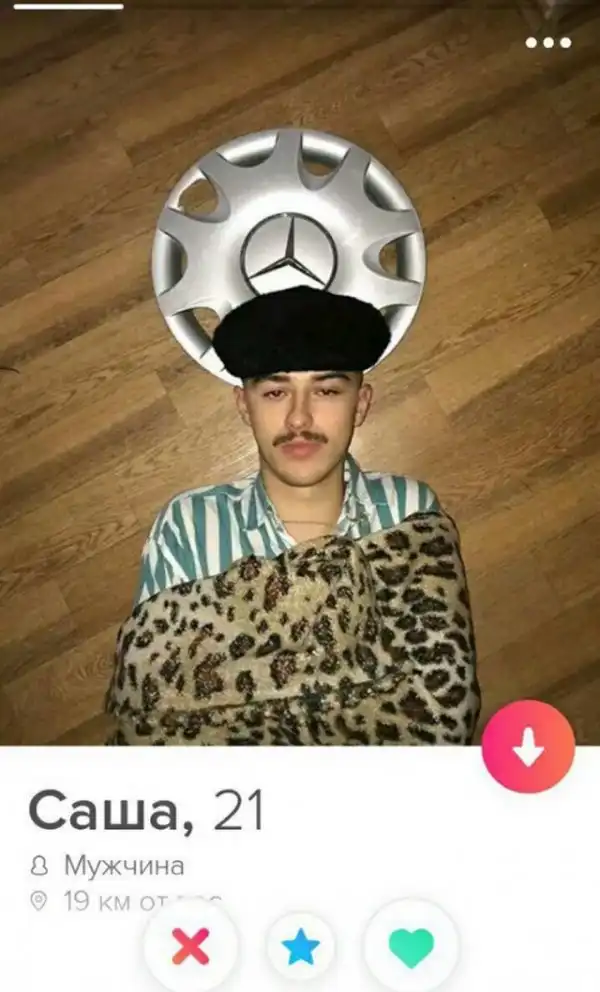Collapse profile with the red arrow button
600x992 pixels.
(x=527, y=747)
